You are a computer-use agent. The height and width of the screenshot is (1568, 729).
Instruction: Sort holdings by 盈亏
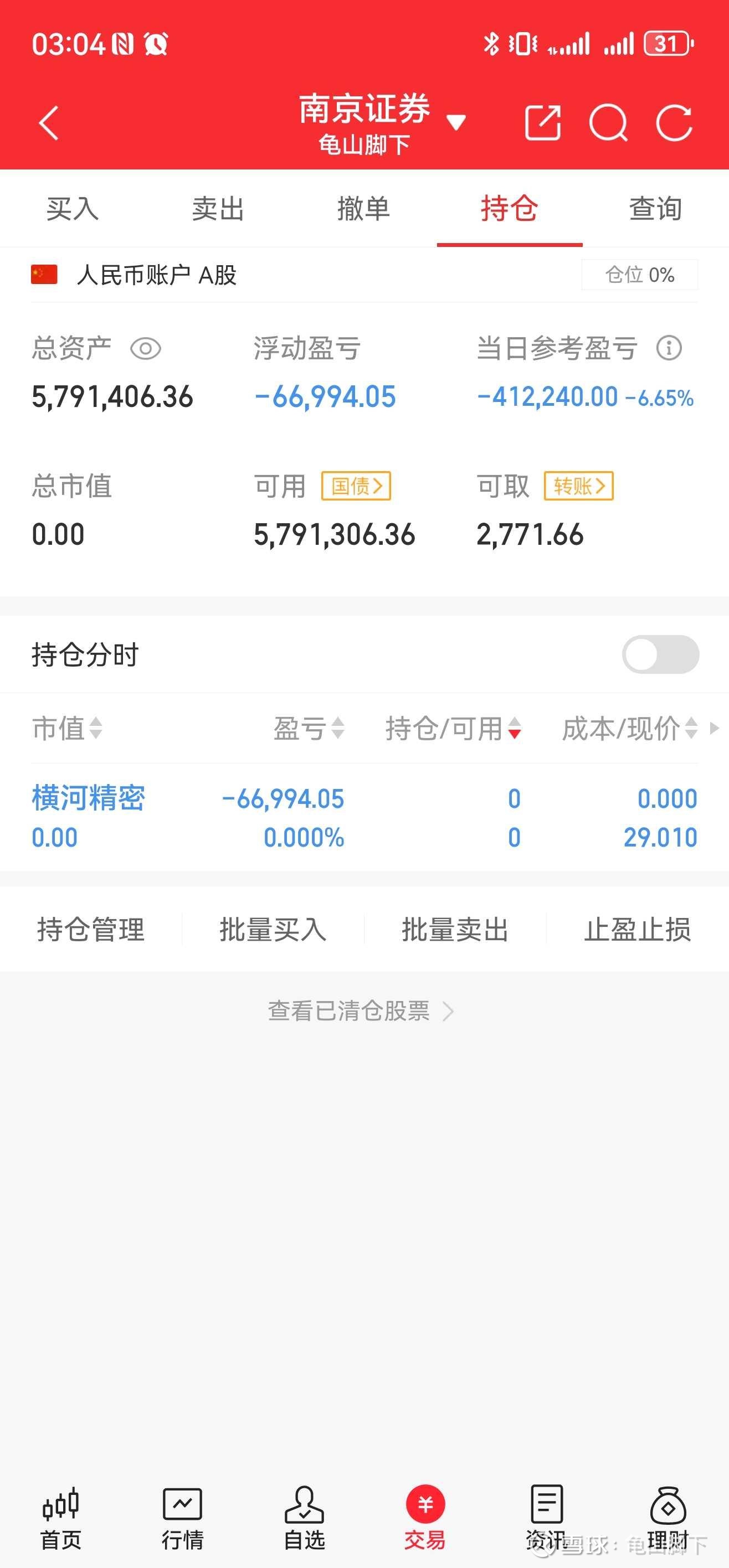click(x=309, y=728)
